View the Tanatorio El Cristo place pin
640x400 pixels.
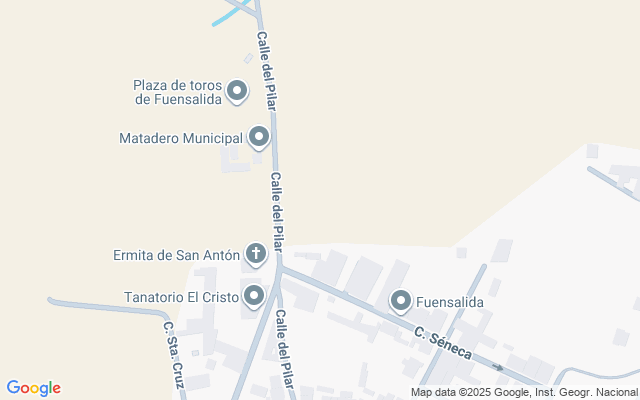254,296
